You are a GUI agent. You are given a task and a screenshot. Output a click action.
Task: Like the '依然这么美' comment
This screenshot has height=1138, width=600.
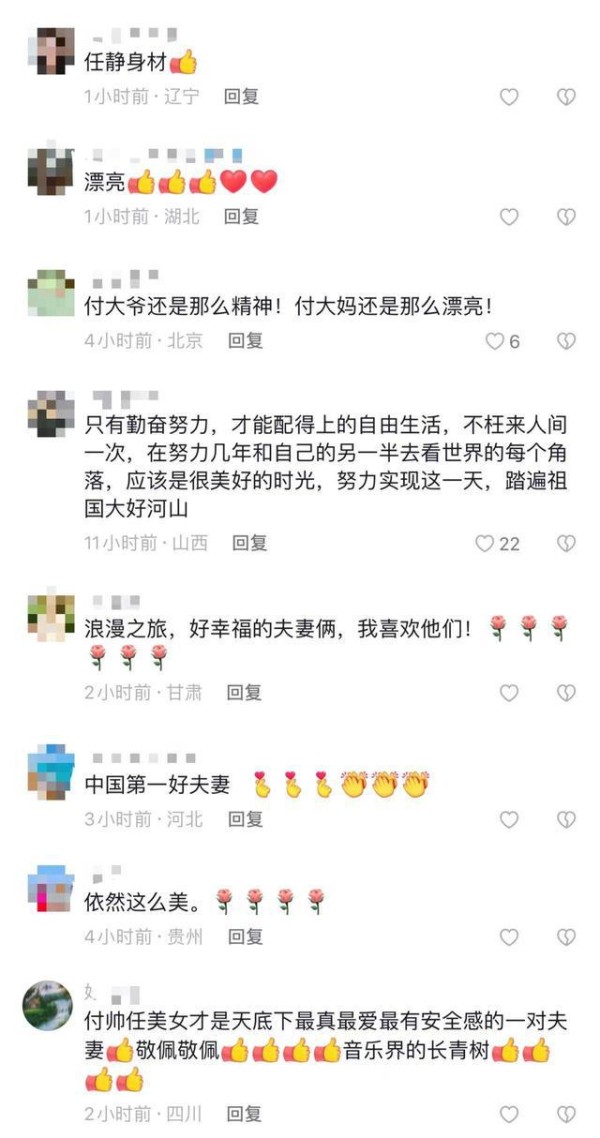pos(509,937)
